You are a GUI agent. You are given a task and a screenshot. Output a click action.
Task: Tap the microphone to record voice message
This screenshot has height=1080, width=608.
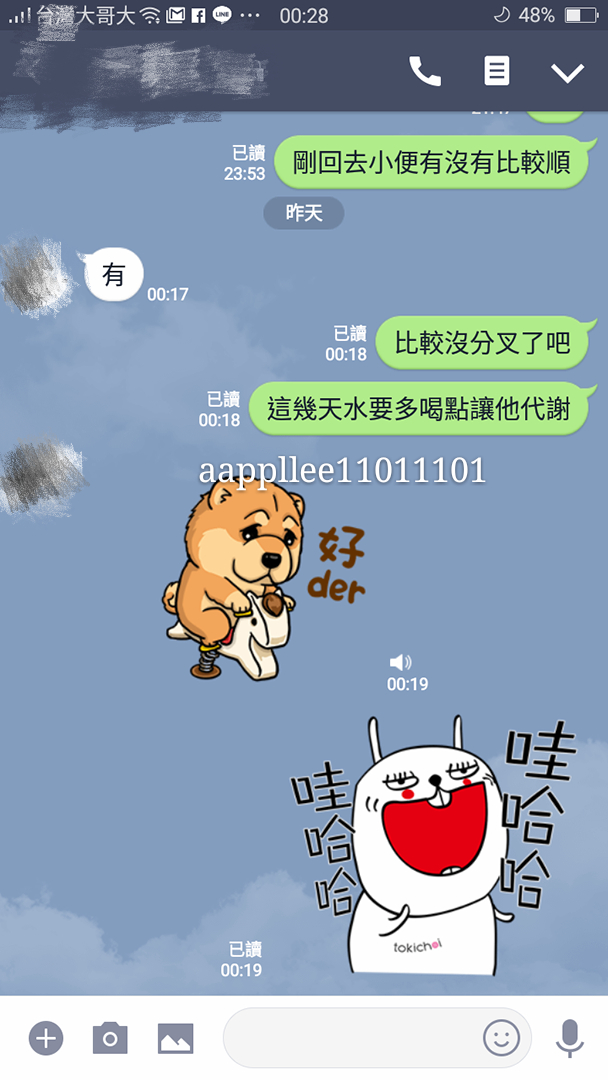pos(570,1038)
